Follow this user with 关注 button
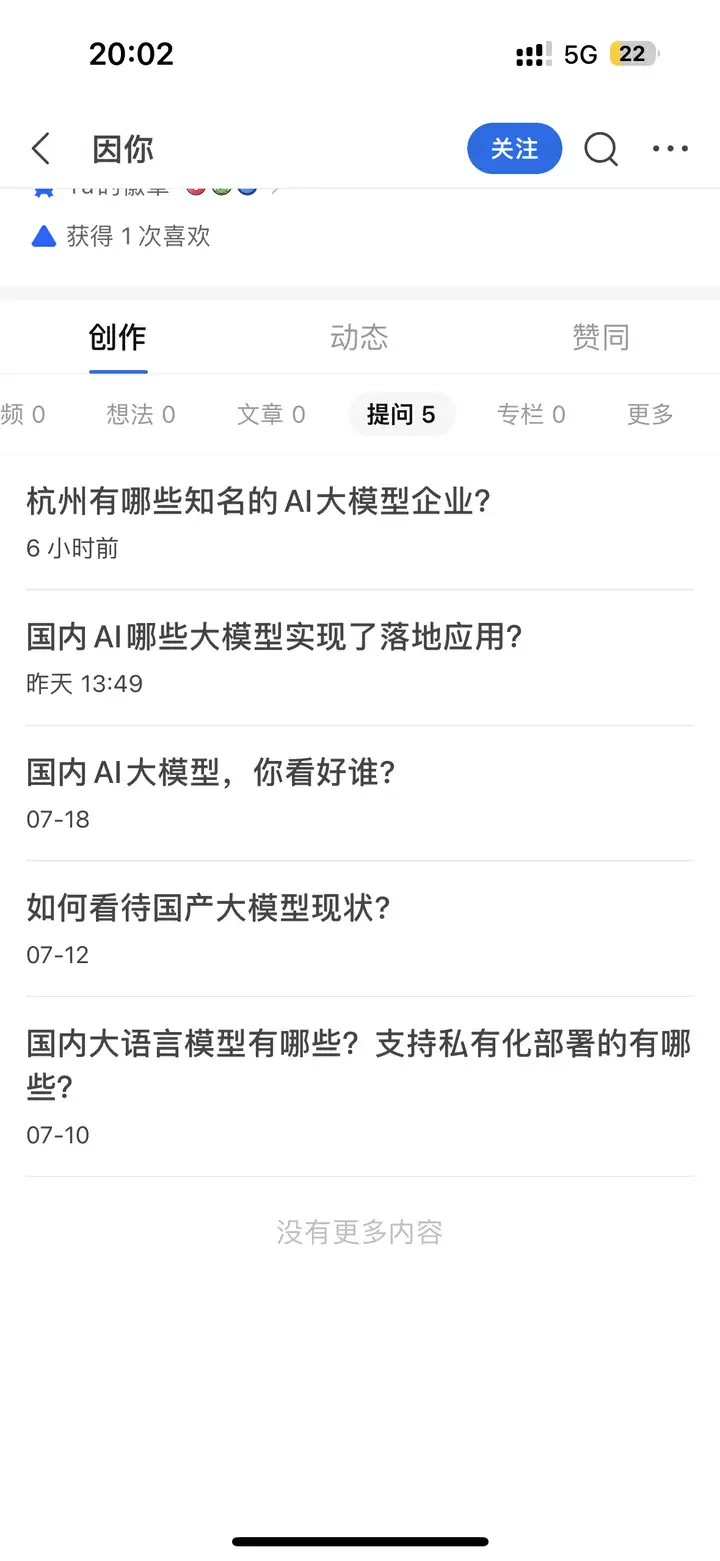Screen dimensions: 720x1561 click(x=514, y=149)
